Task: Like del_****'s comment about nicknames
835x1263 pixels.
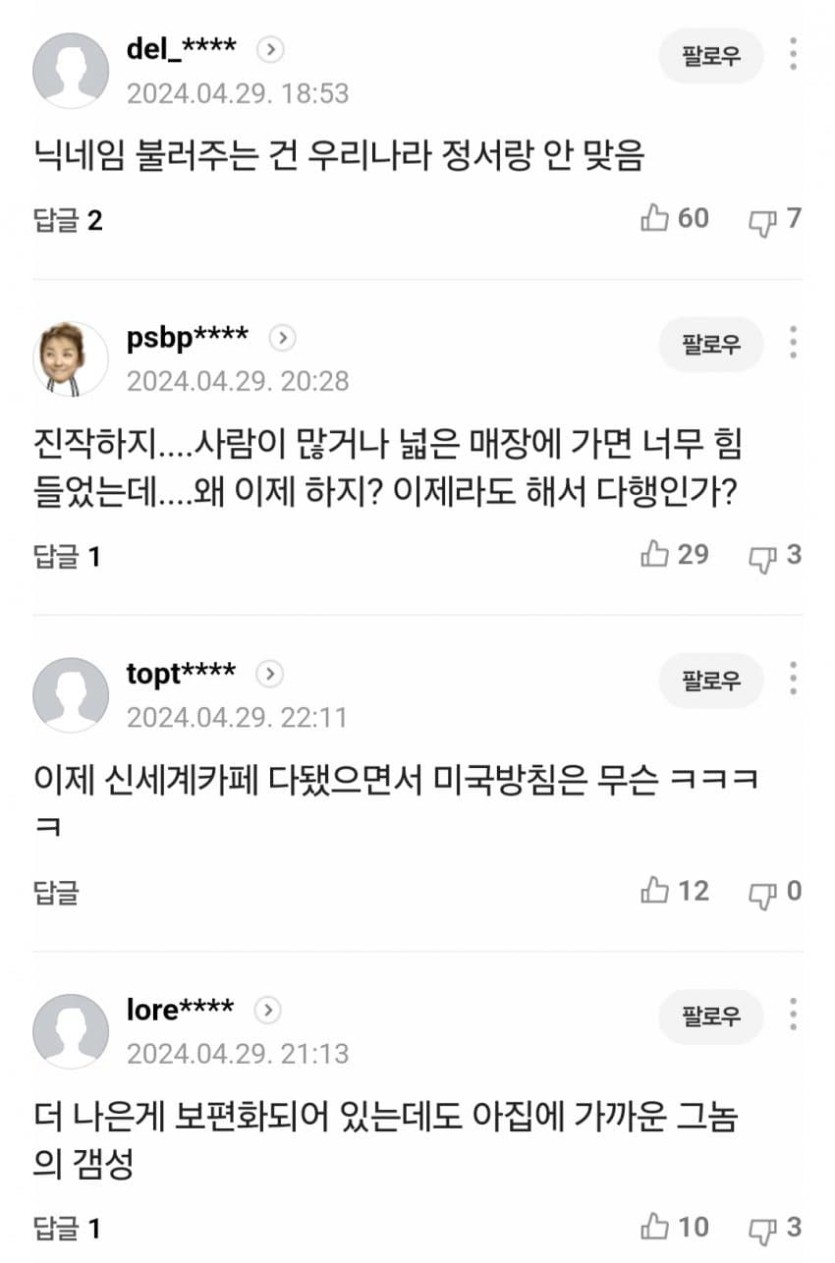Action: pos(655,218)
